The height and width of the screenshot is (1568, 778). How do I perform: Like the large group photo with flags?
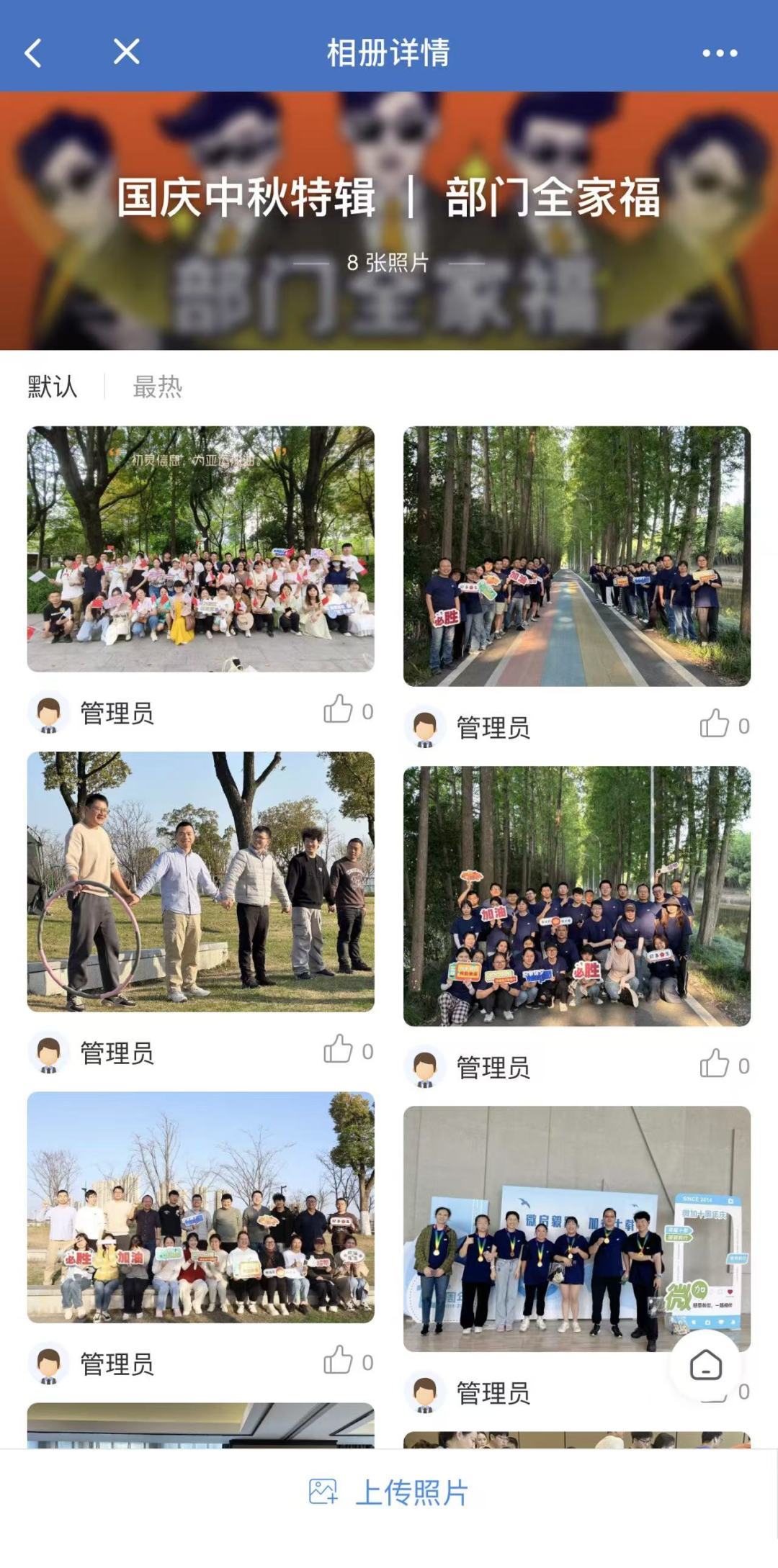pyautogui.click(x=348, y=710)
